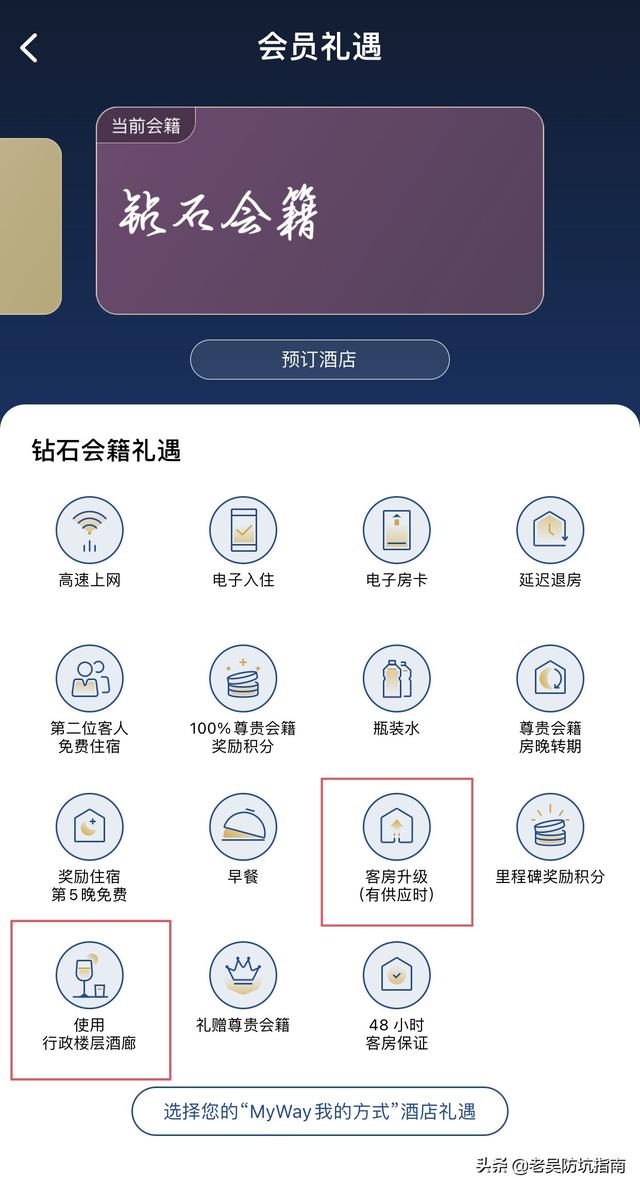Open the 电子入住 benefit
Image resolution: width=640 pixels, height=1188 pixels.
pos(243,530)
